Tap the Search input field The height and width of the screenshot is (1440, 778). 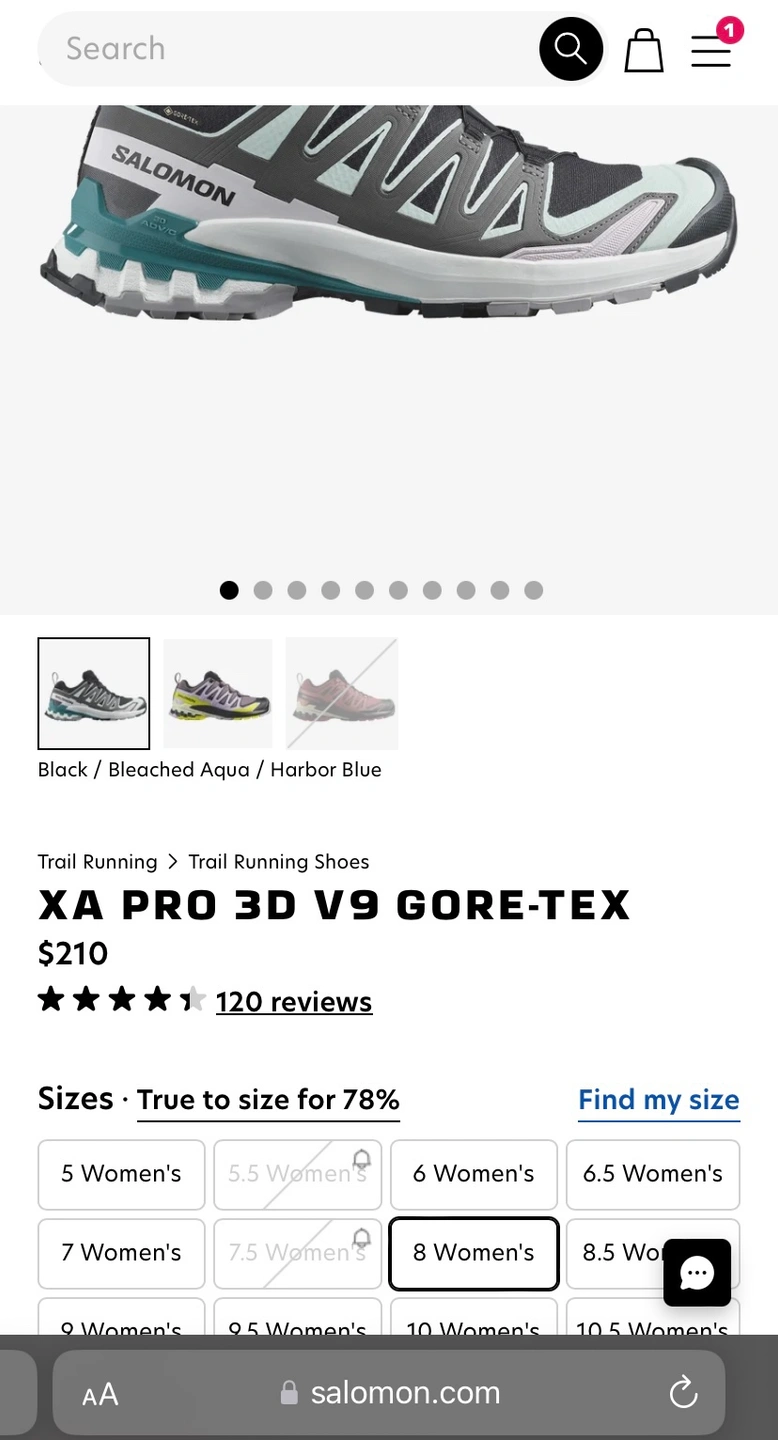click(290, 48)
